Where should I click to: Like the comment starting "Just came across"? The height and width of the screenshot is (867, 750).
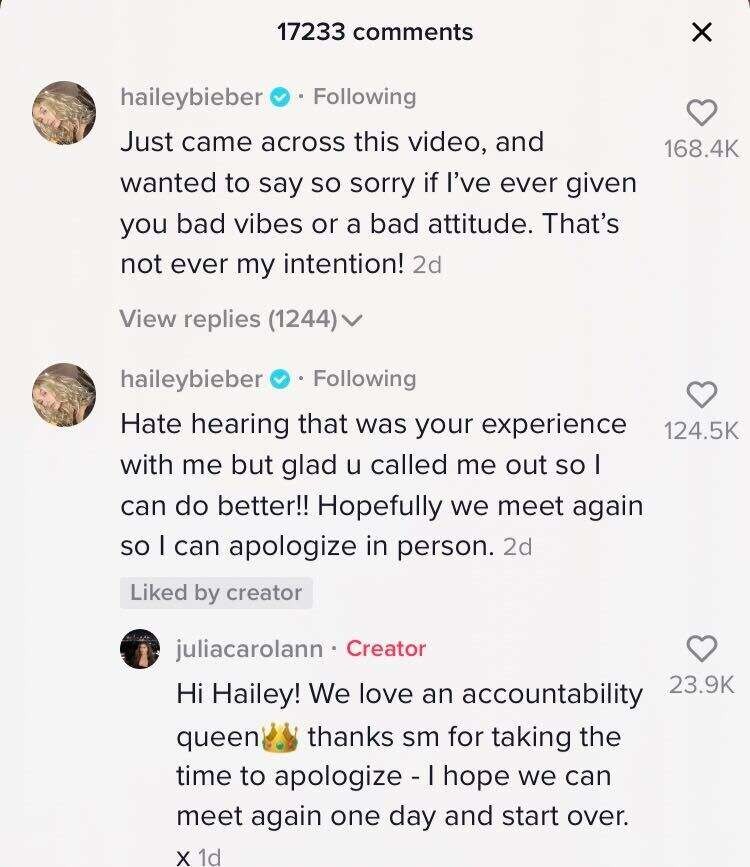click(702, 113)
